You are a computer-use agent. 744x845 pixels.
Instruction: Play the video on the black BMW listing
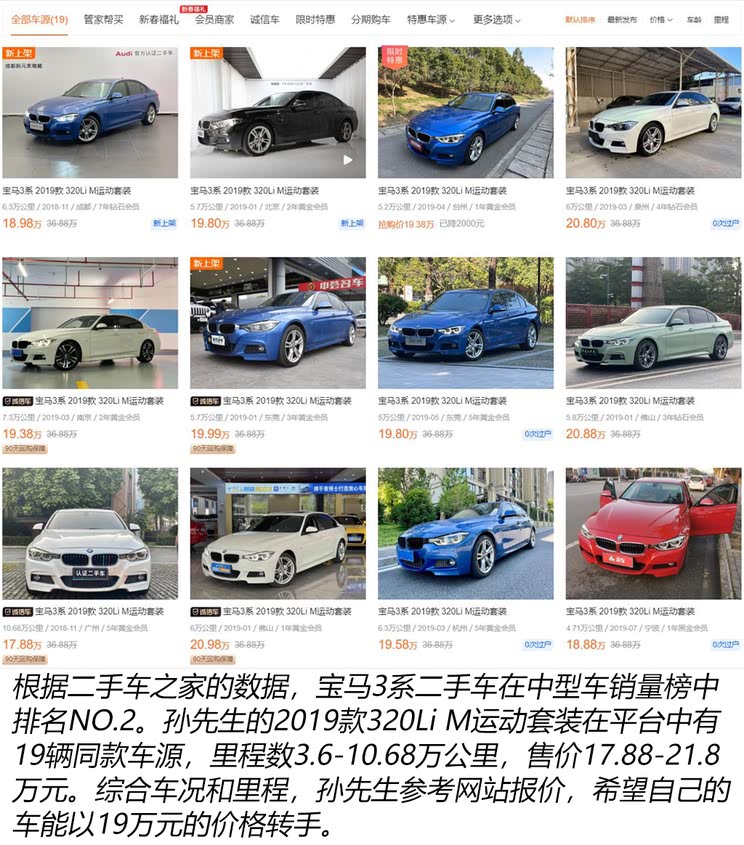tap(346, 159)
